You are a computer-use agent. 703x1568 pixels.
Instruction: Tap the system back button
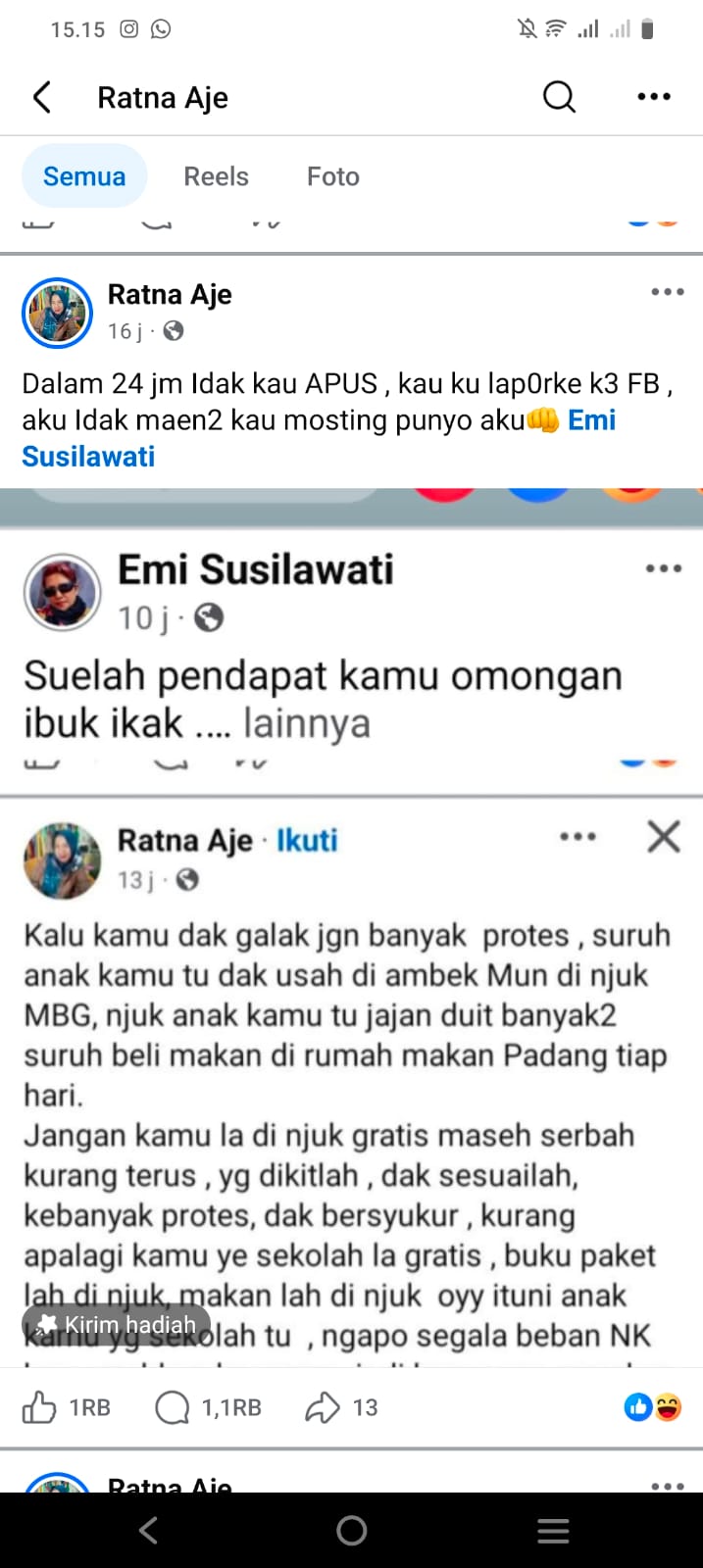[148, 1531]
